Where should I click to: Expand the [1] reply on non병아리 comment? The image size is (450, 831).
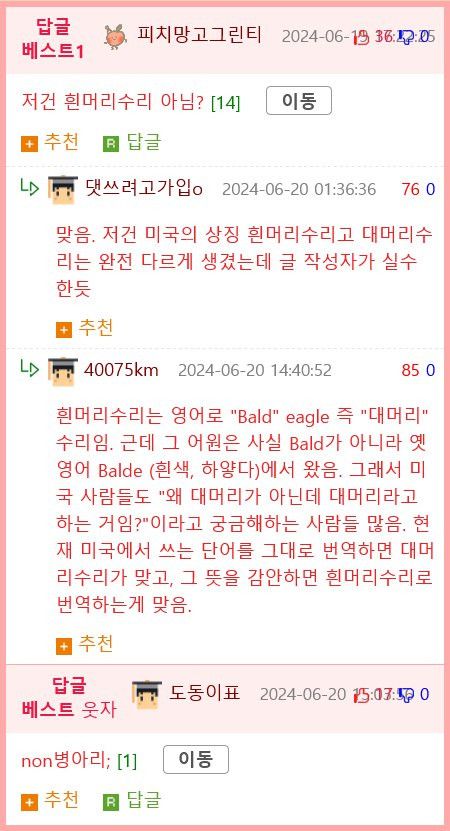(127, 762)
